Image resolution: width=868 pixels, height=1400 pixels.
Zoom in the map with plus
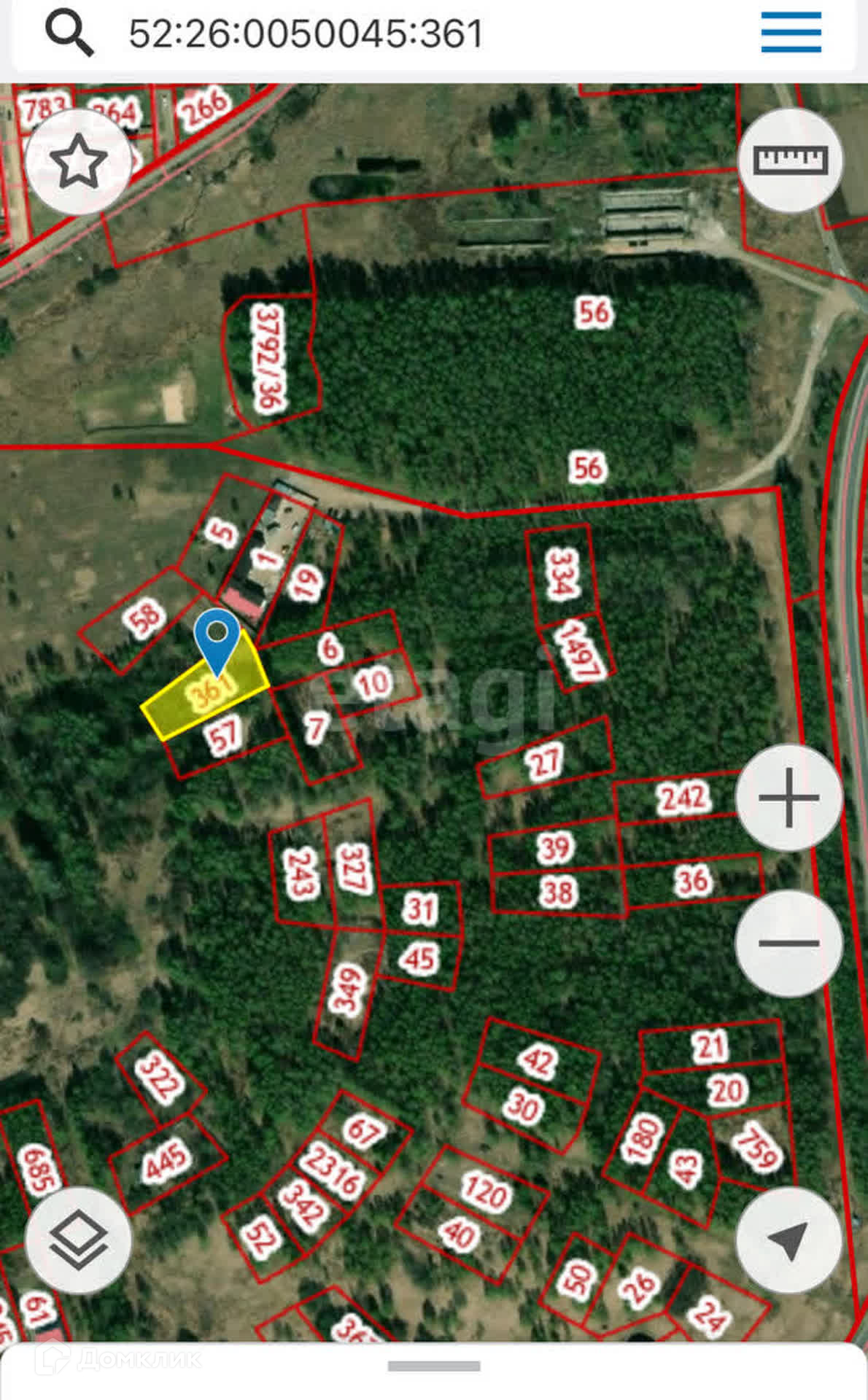tap(788, 797)
